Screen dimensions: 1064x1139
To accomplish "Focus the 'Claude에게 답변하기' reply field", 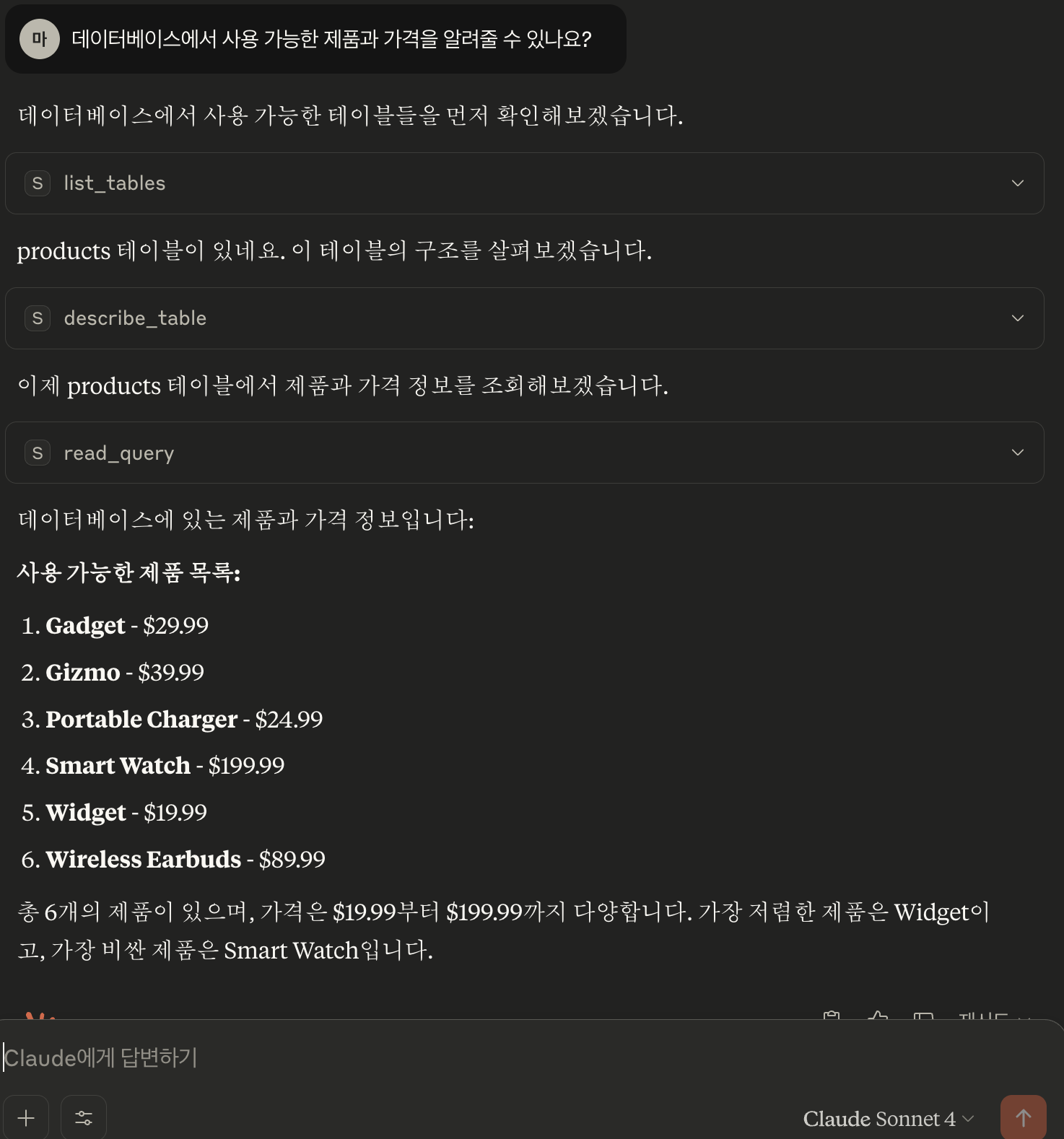I will coord(433,1058).
